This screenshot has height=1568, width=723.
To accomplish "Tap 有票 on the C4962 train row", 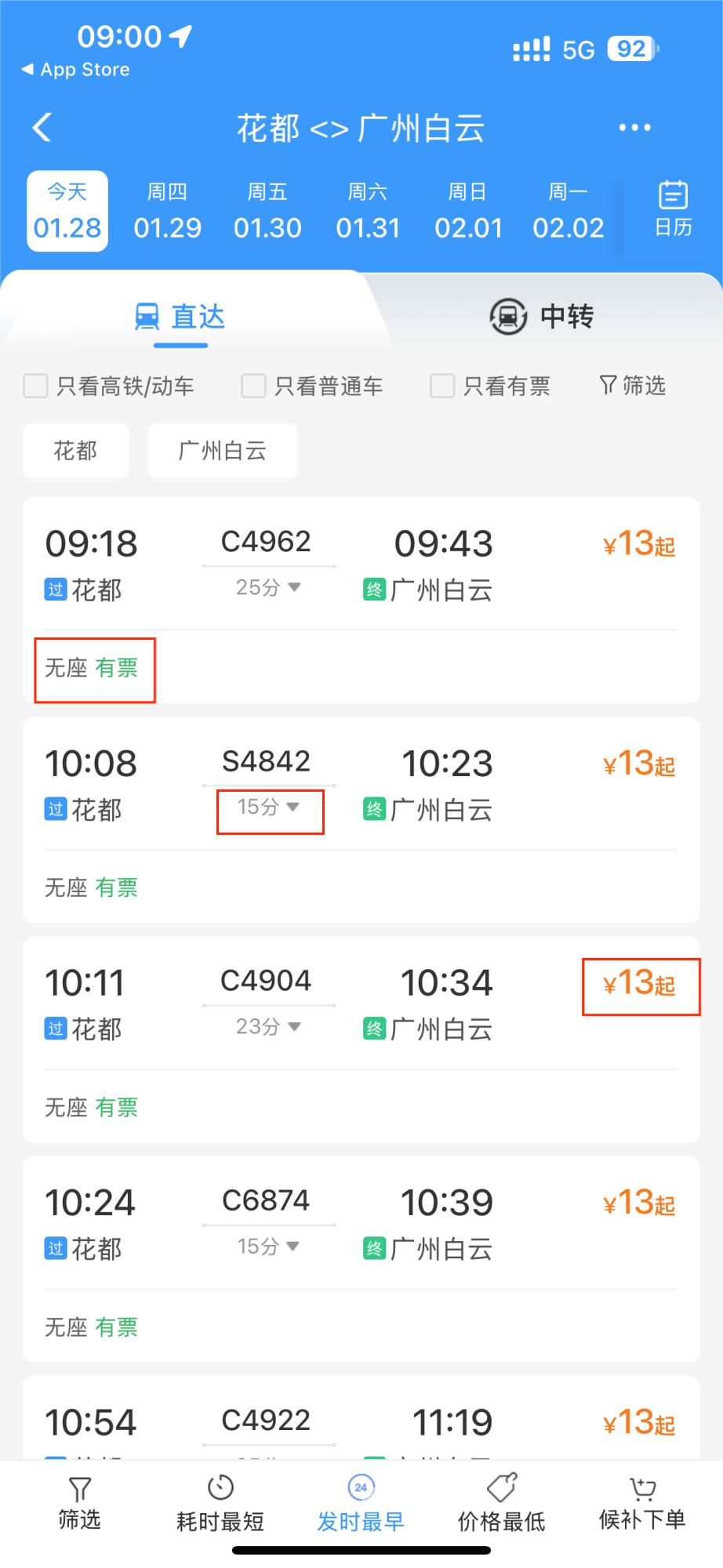I will pos(117,669).
